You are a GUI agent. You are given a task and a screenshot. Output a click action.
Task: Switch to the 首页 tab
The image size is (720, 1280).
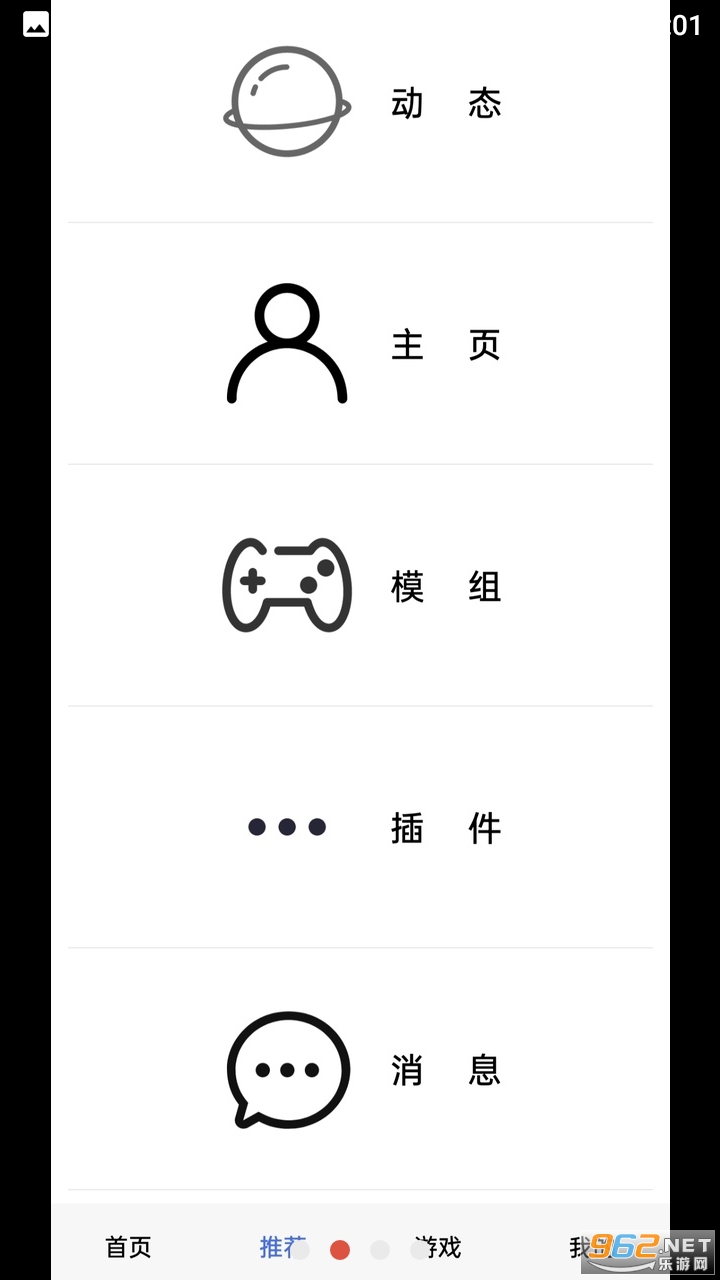click(x=128, y=1248)
